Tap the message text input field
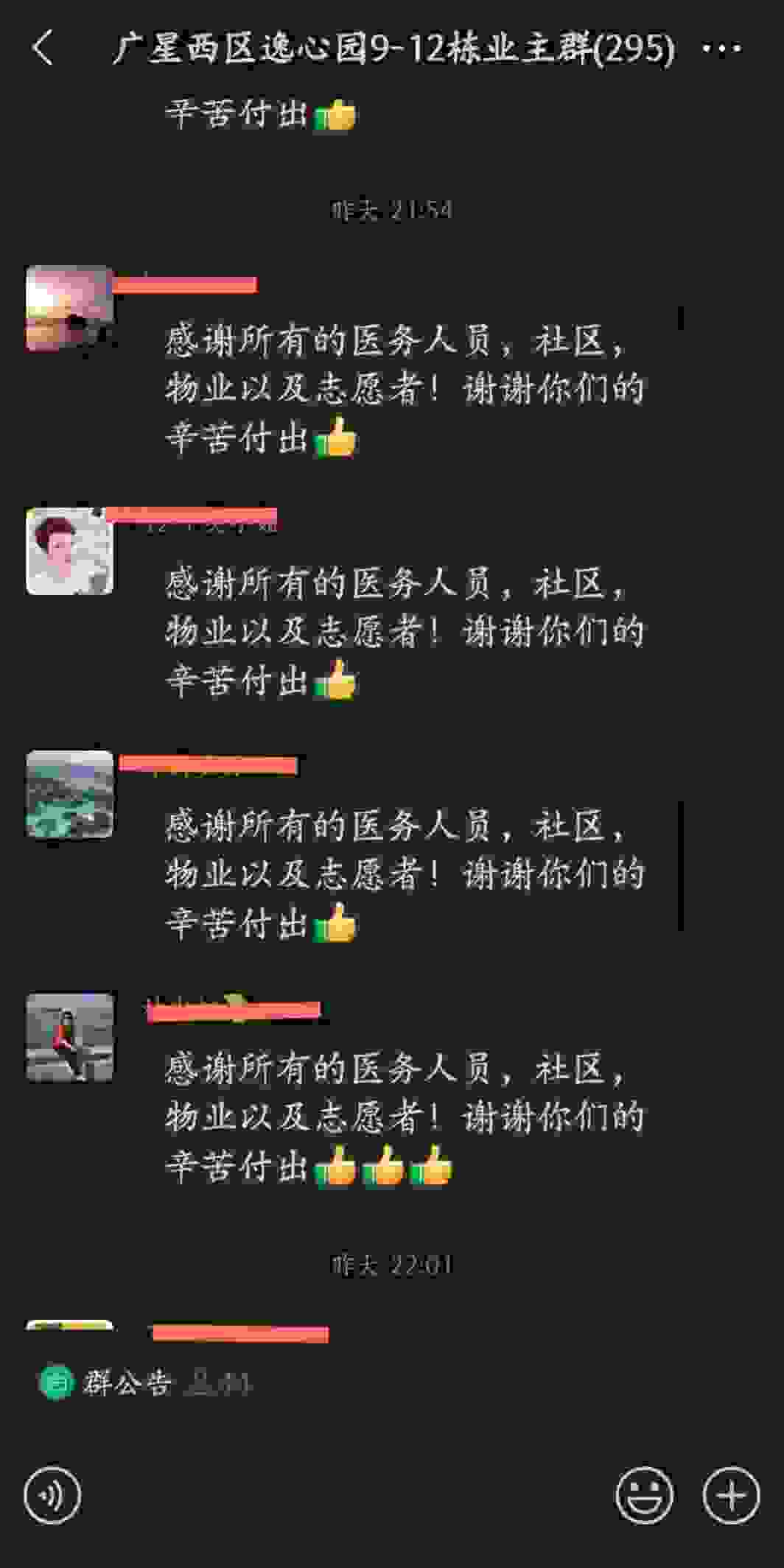784x1568 pixels. coord(346,1495)
